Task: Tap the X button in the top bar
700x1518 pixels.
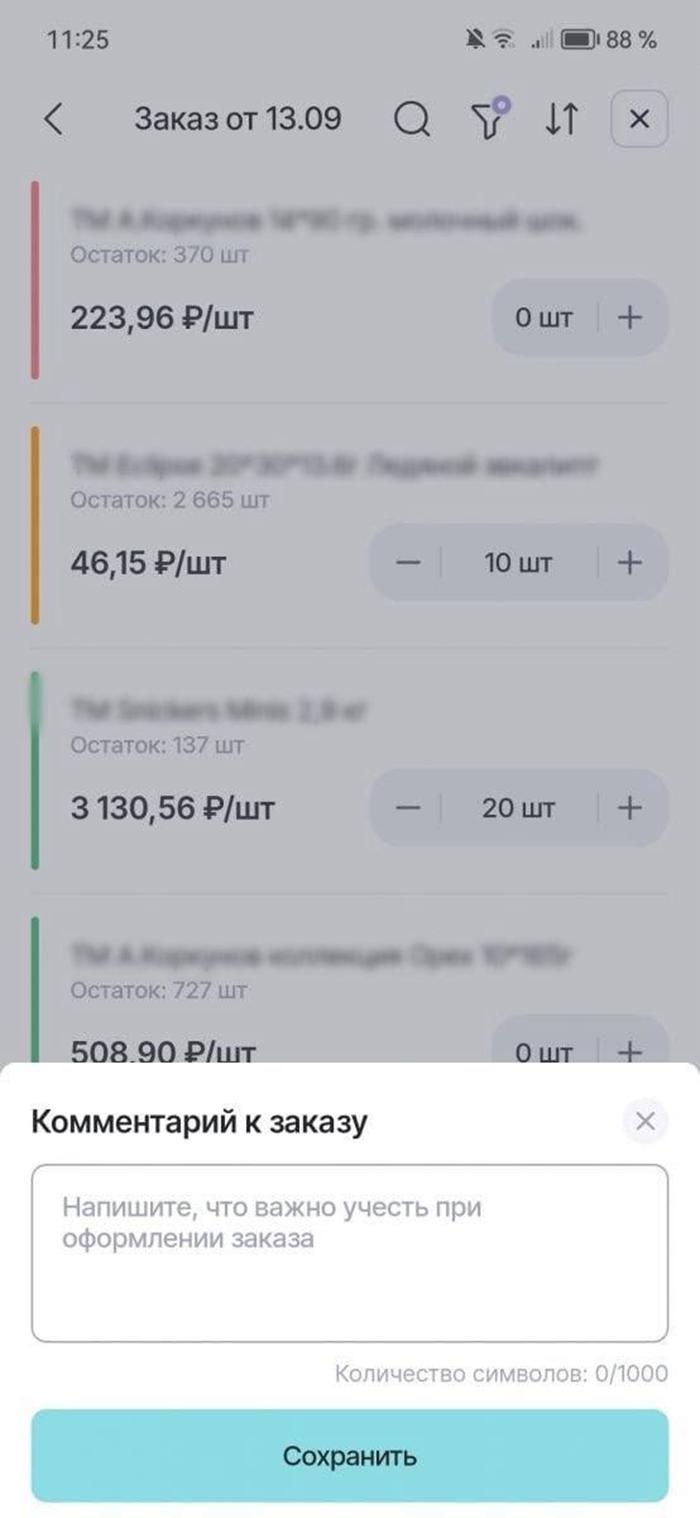Action: point(639,120)
